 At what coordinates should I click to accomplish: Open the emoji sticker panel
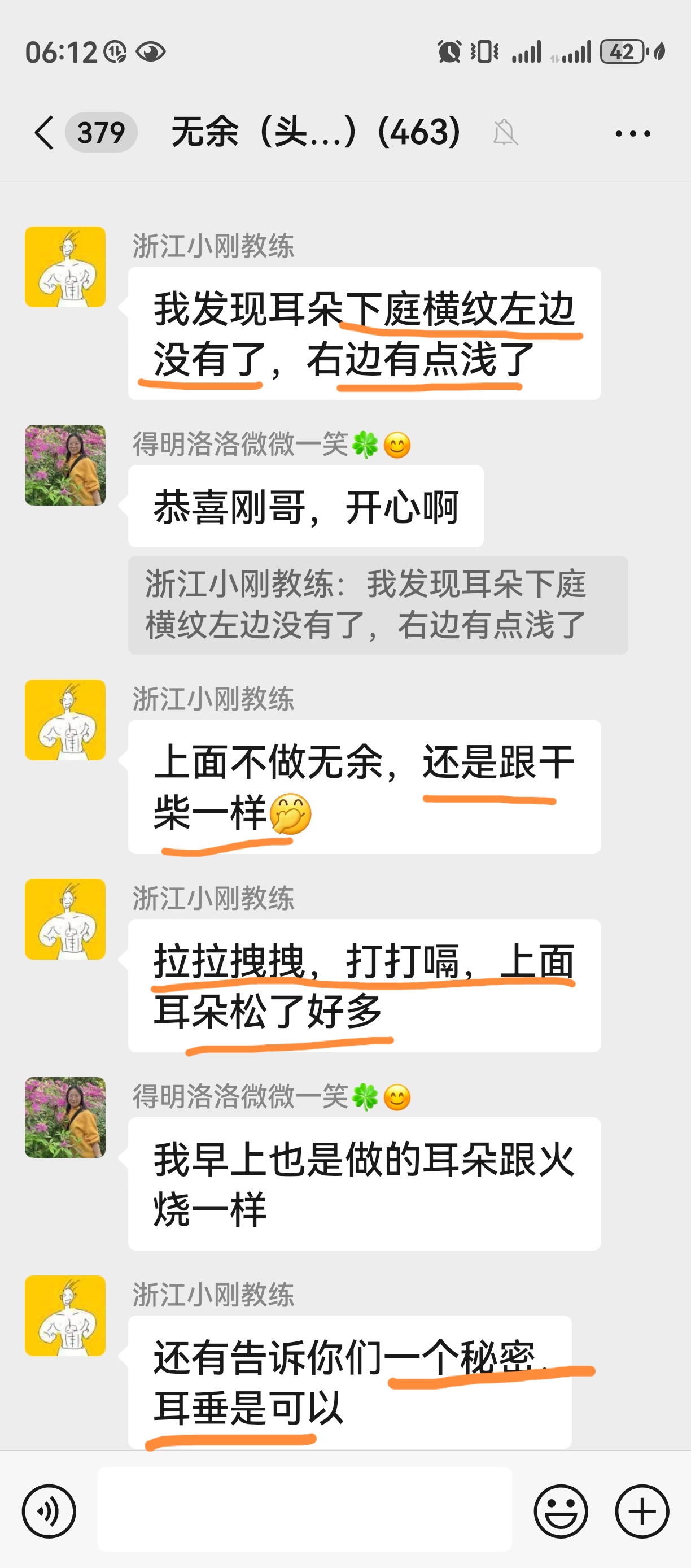click(x=560, y=1511)
